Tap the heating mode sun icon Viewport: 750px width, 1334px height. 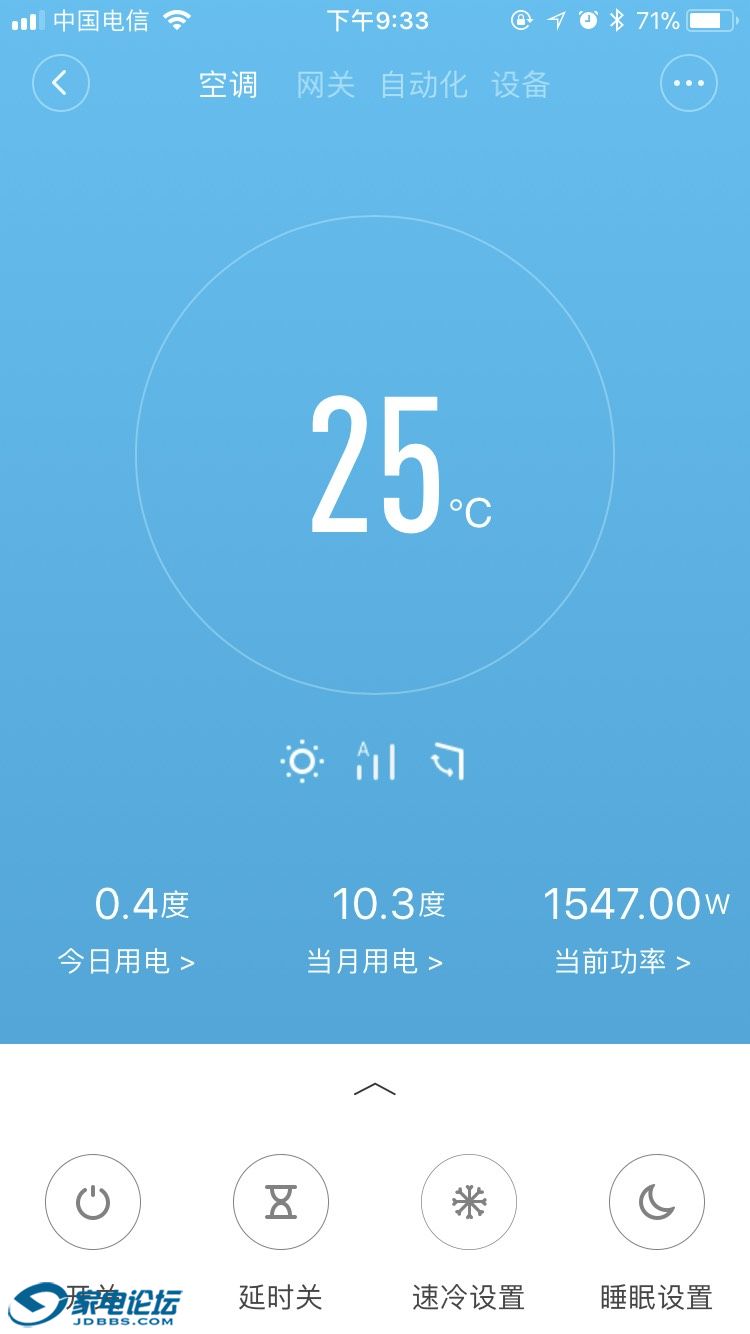tap(300, 761)
